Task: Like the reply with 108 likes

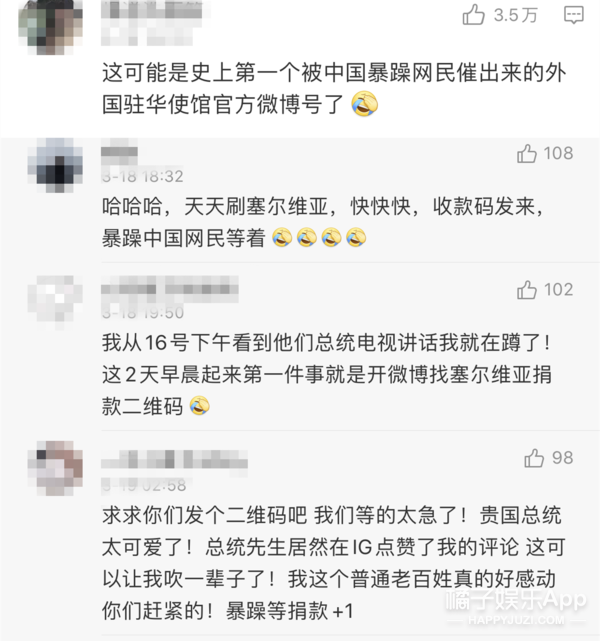Action: pyautogui.click(x=526, y=154)
